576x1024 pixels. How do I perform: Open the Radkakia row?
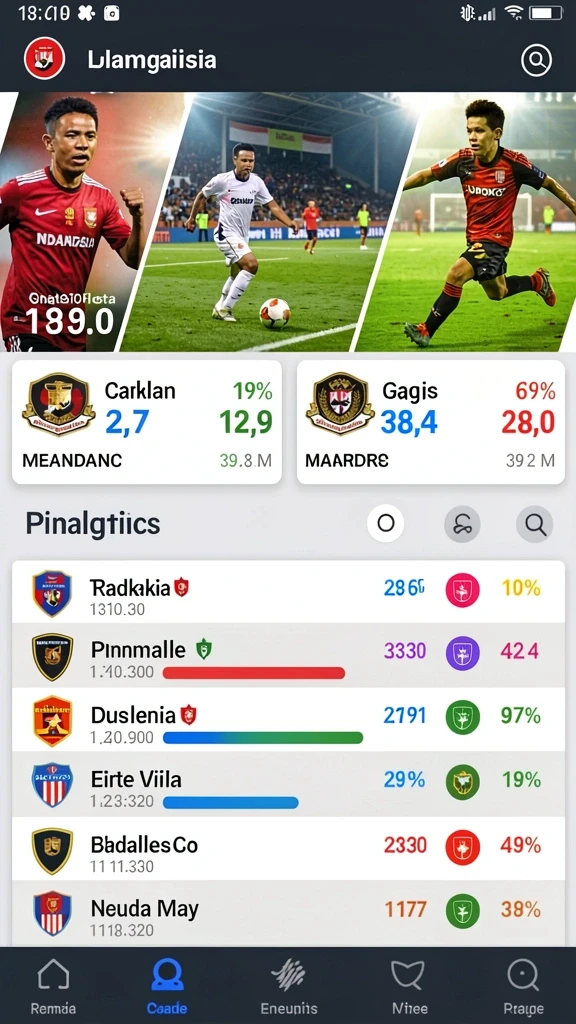tap(288, 592)
